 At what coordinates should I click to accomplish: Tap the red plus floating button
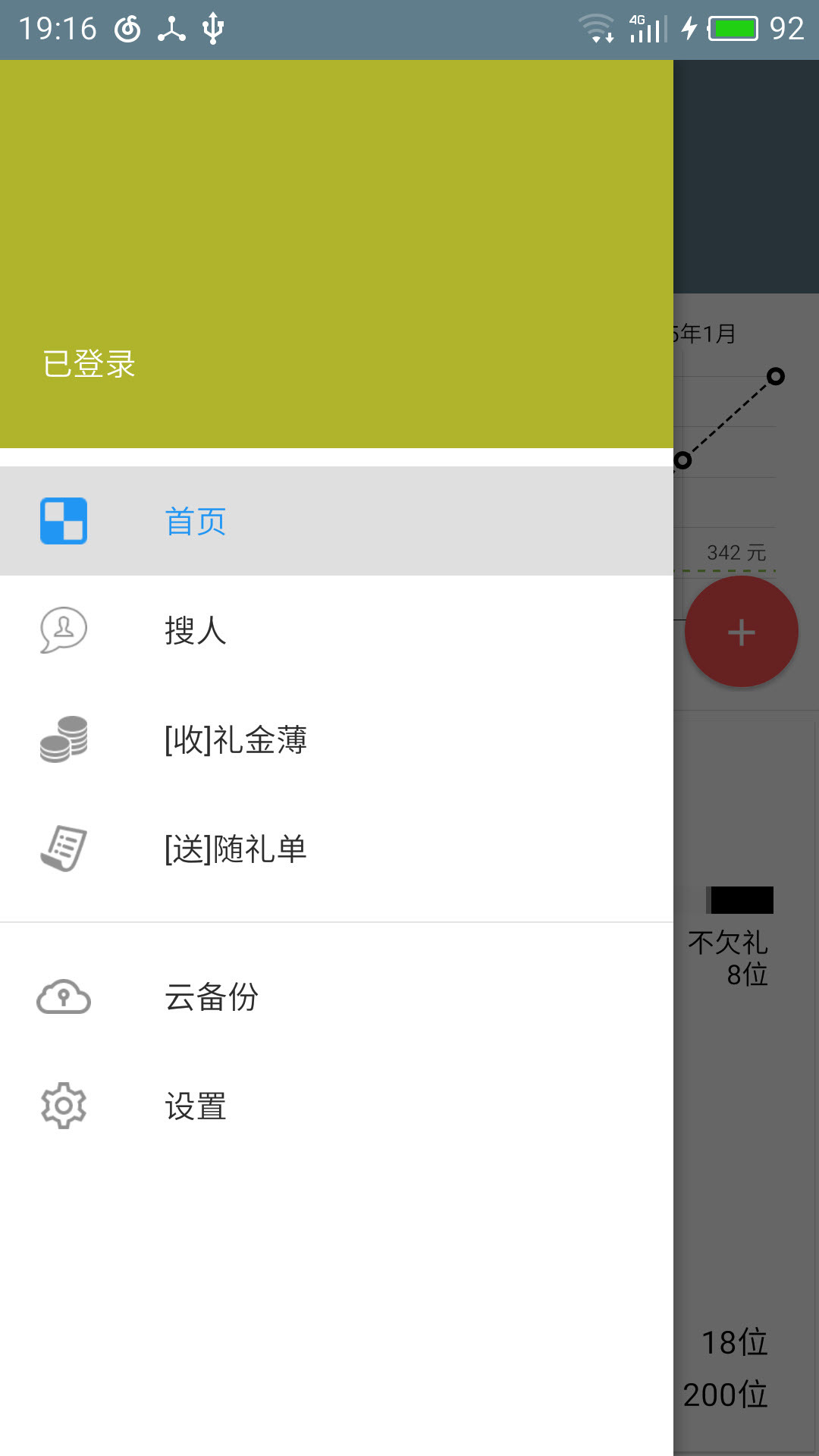741,632
